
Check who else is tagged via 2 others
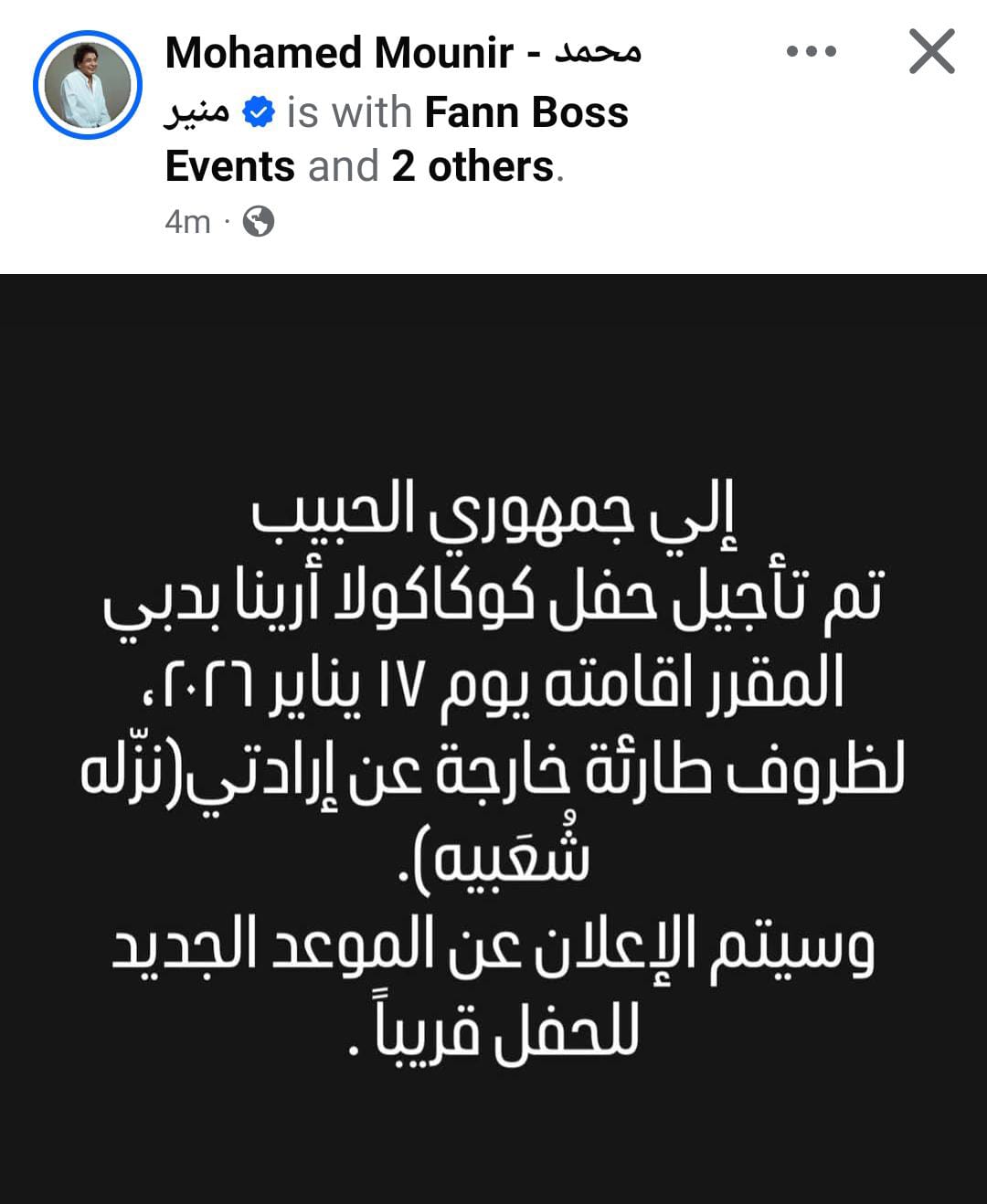click(471, 166)
